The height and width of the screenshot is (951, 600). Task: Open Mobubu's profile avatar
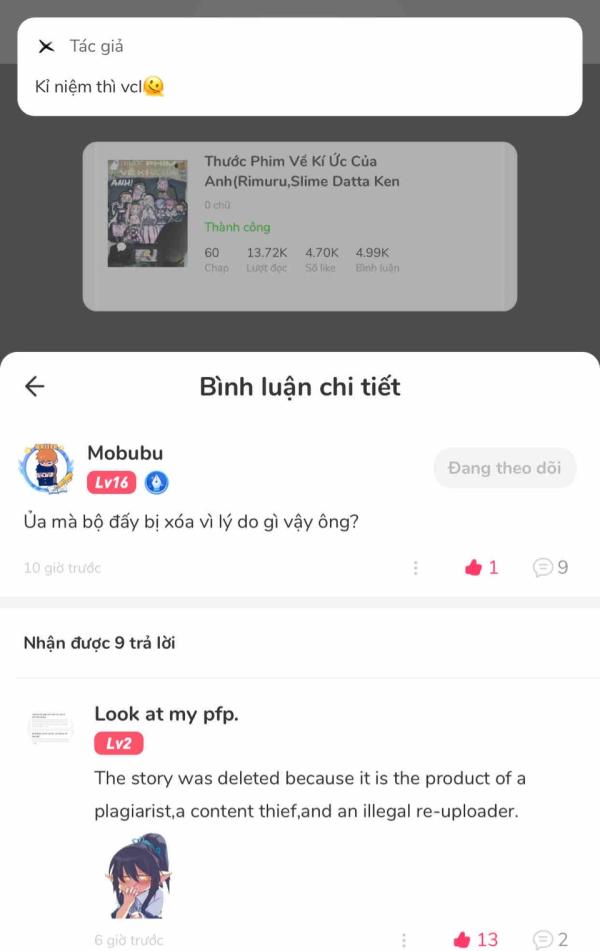click(46, 468)
